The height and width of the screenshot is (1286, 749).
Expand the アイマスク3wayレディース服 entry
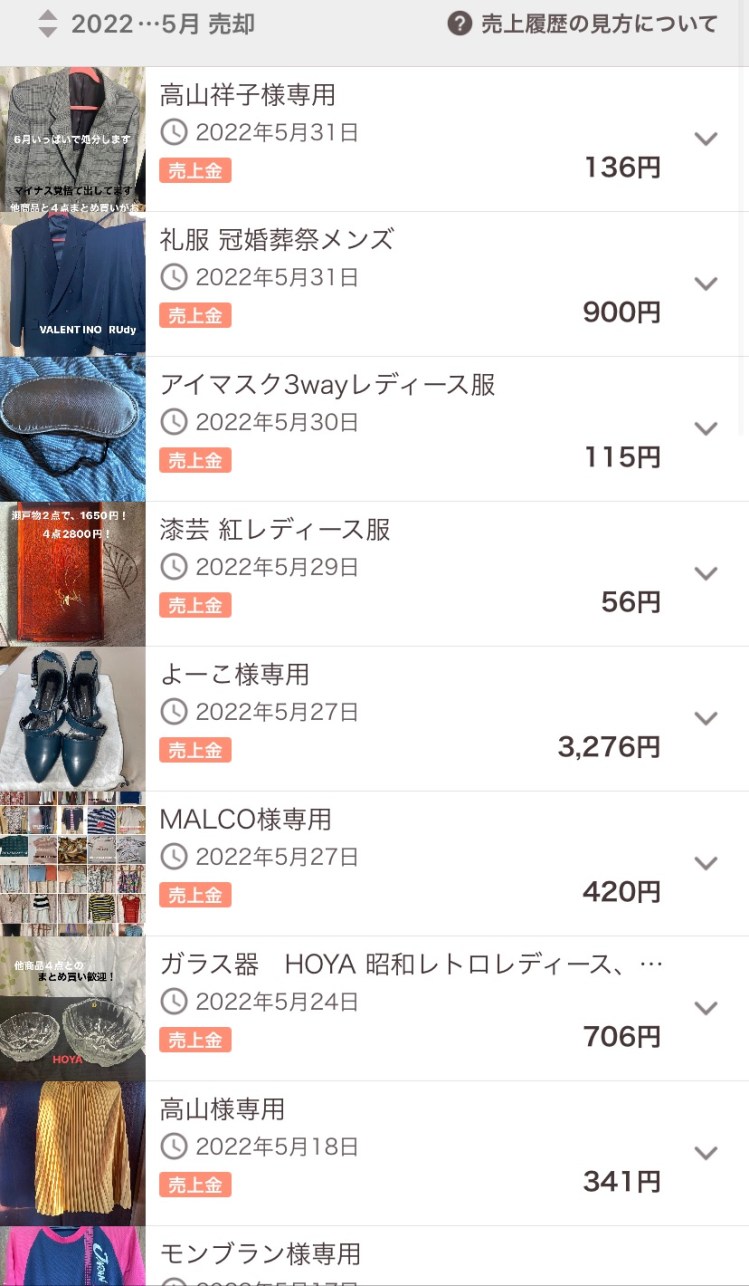click(x=706, y=429)
